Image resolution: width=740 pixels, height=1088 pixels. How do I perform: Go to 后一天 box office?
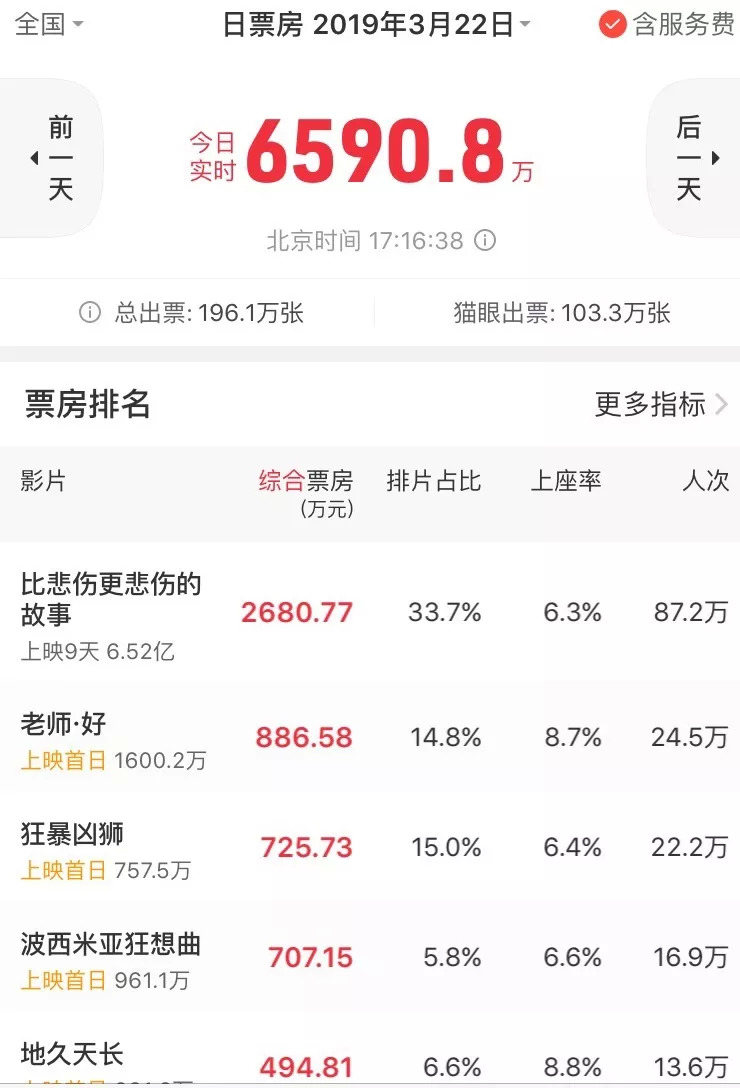pyautogui.click(x=691, y=158)
